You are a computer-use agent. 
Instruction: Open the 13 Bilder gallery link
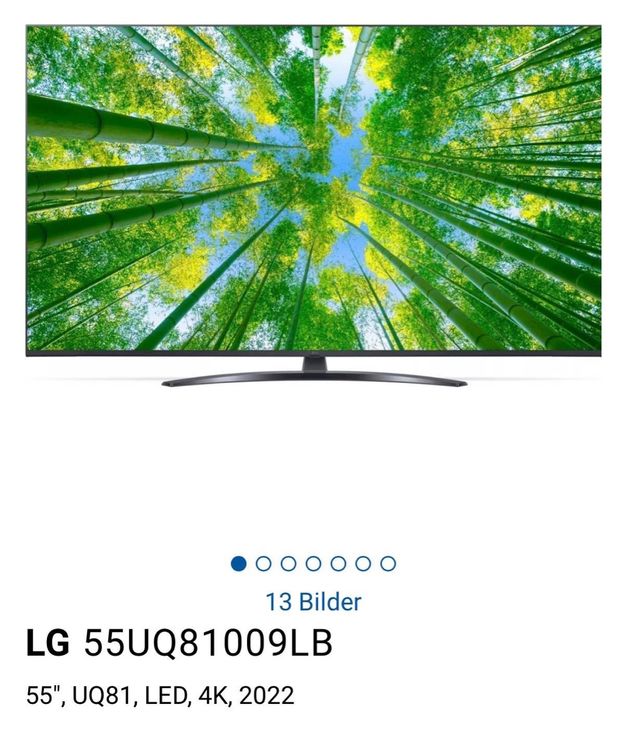(x=313, y=602)
